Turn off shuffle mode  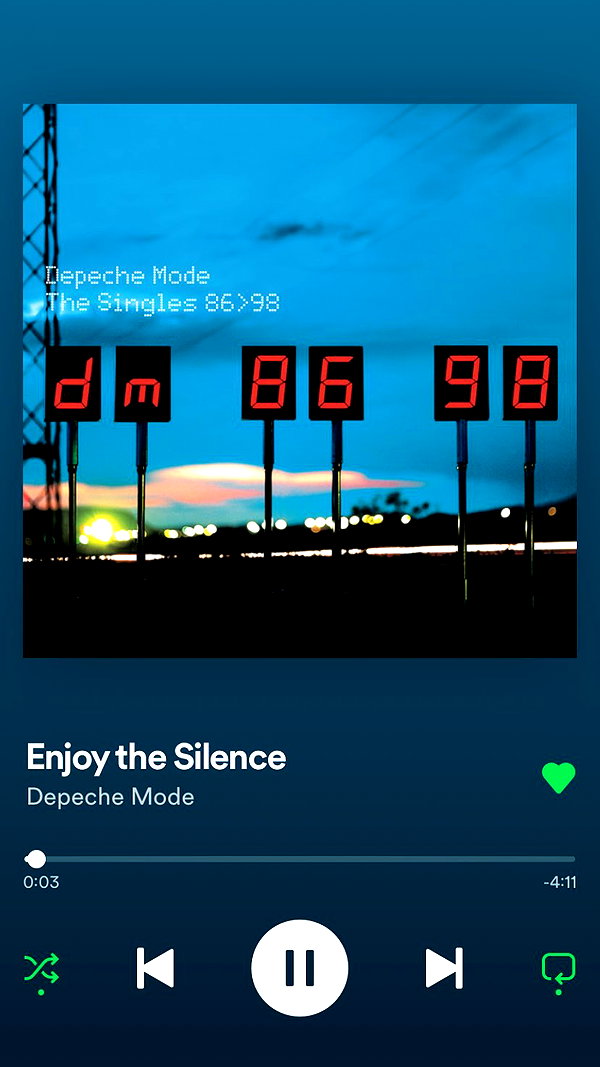click(x=41, y=969)
